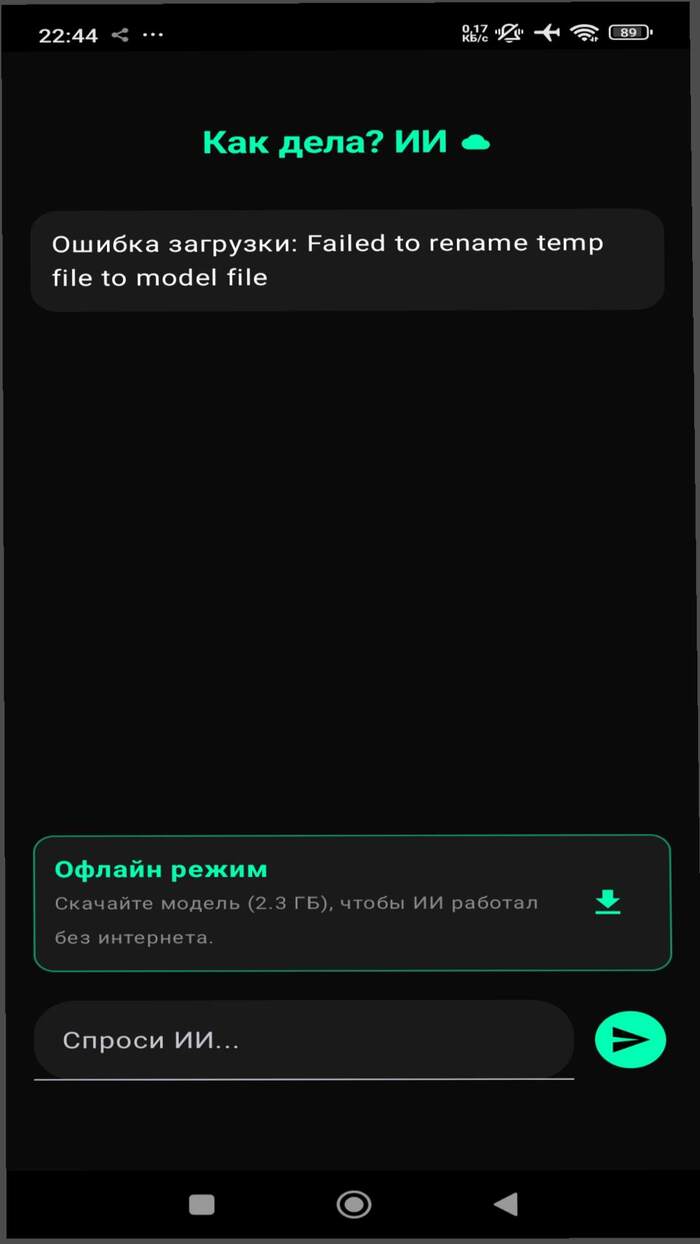Screen dimensions: 700x1244
Task: Send the message to the AI
Action: (630, 1040)
